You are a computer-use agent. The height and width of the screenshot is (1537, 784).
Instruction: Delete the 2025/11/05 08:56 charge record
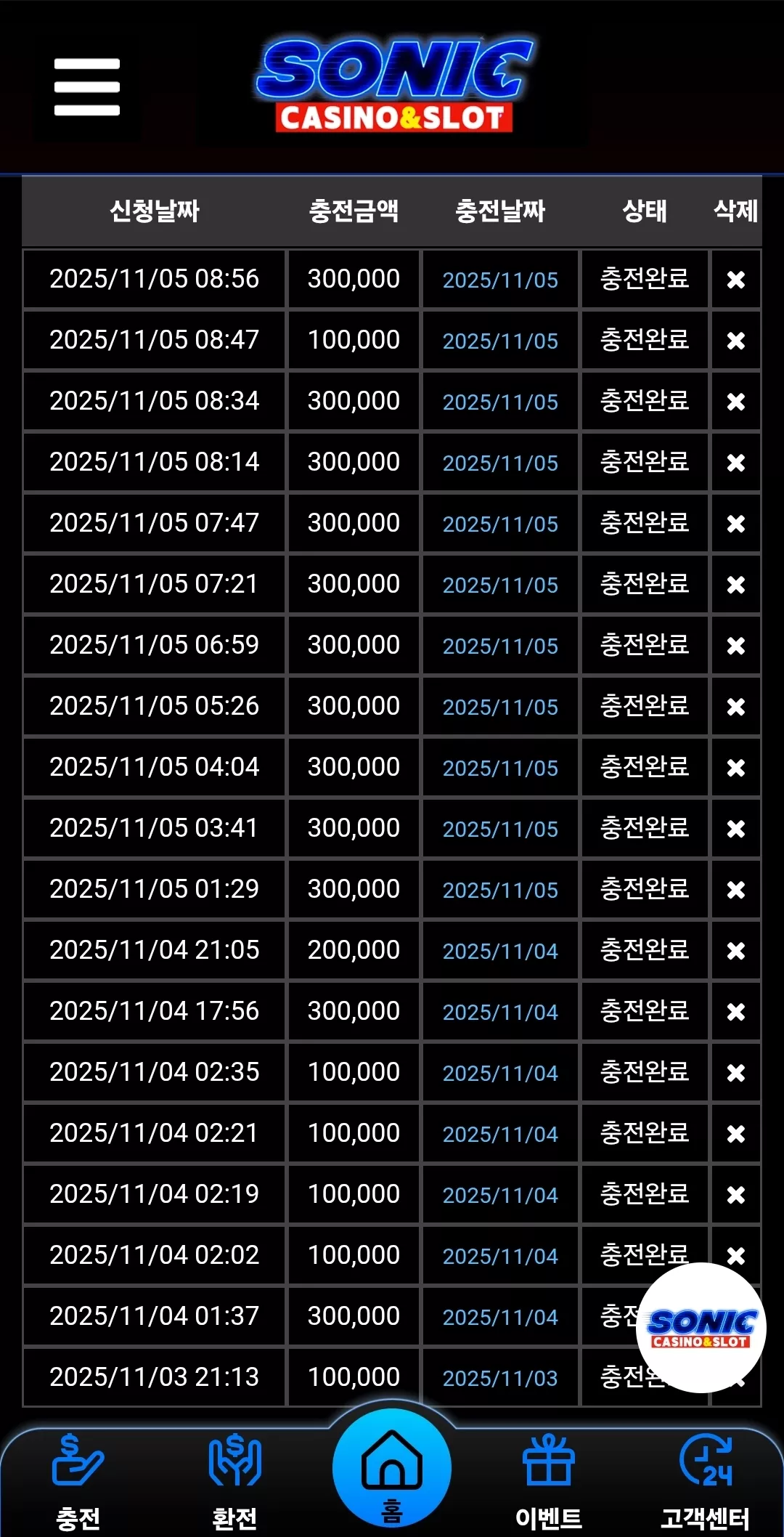pos(735,280)
